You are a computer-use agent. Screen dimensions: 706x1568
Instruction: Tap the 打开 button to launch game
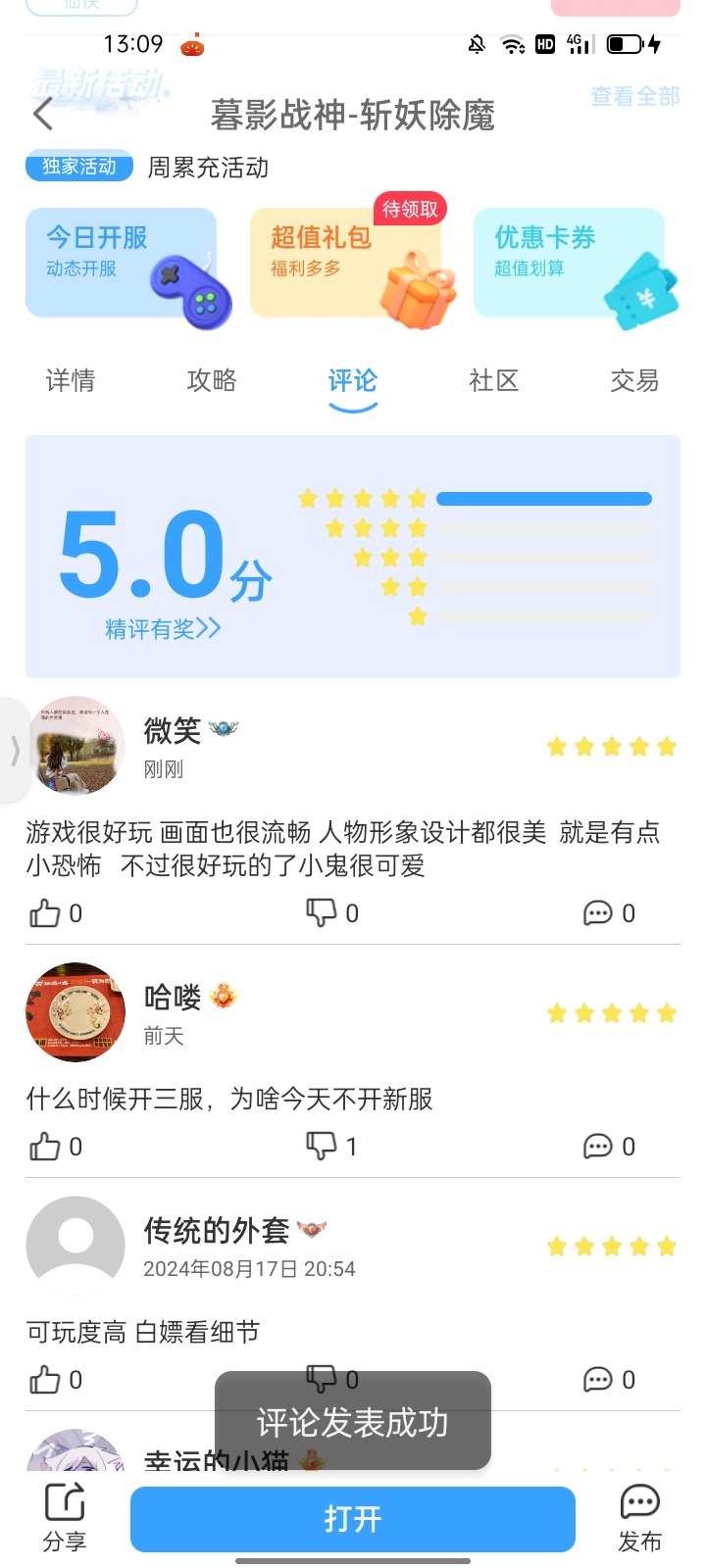[x=353, y=1519]
